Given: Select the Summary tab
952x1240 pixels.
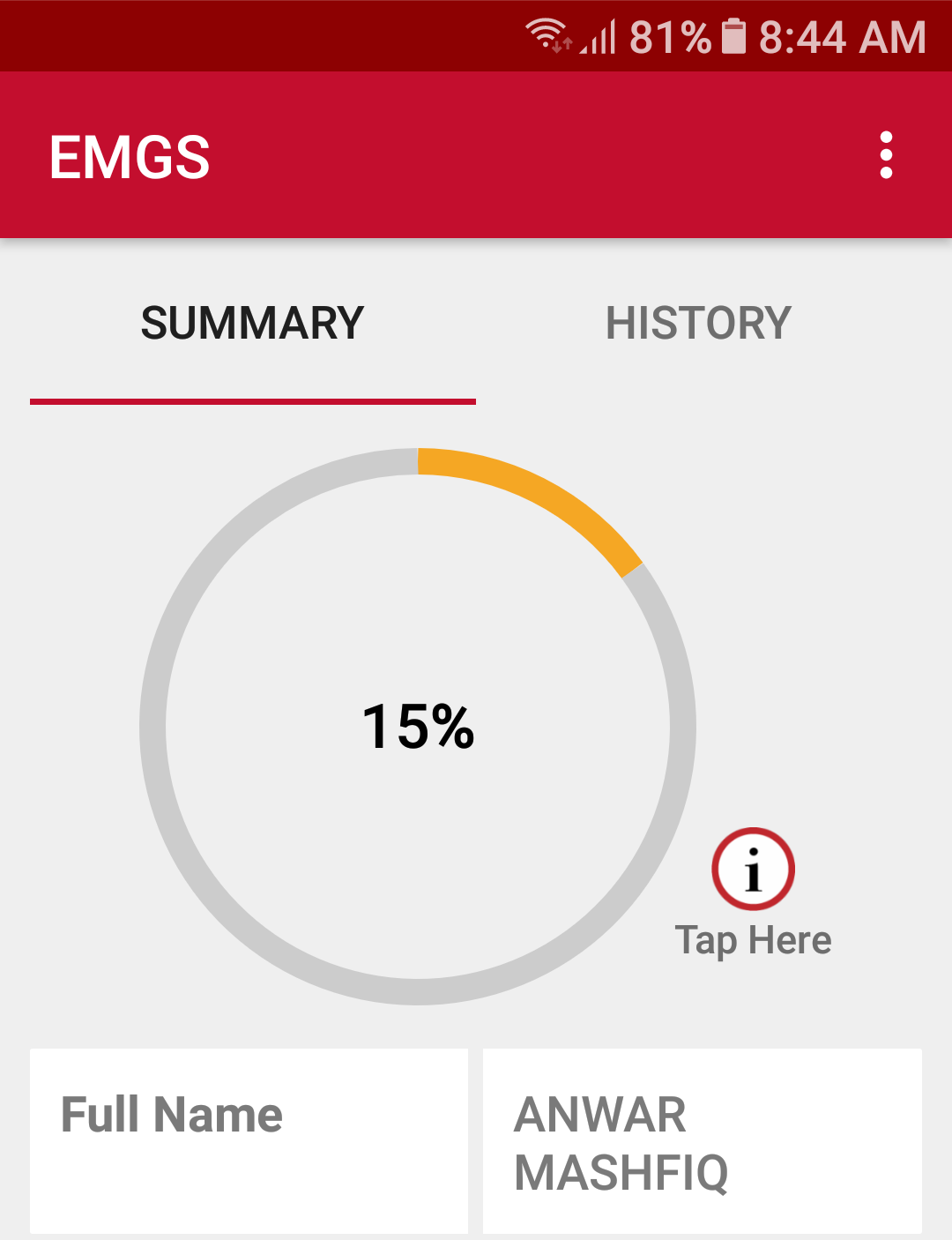Looking at the screenshot, I should pos(252,323).
